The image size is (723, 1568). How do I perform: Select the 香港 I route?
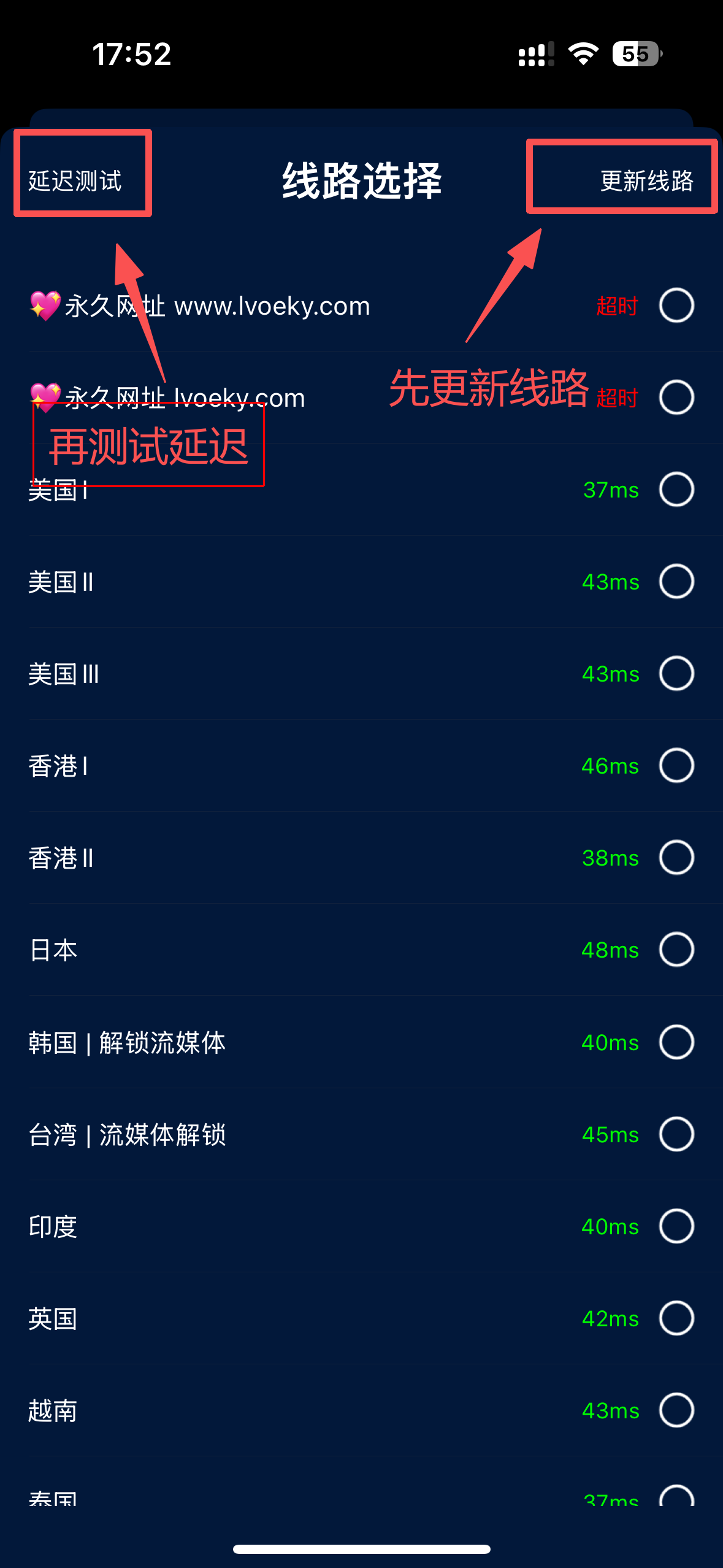pyautogui.click(x=676, y=766)
